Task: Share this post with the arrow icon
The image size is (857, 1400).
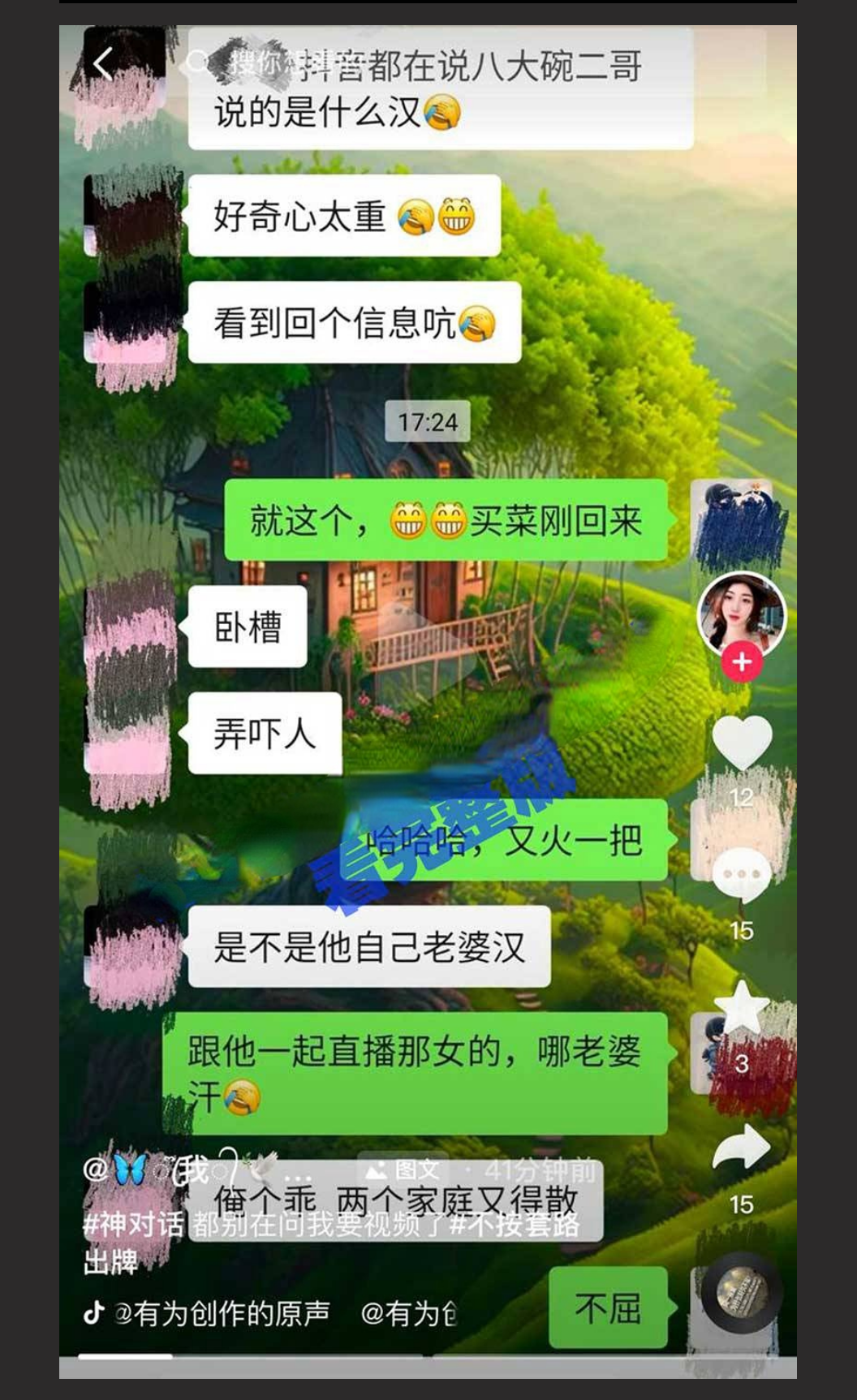Action: [742, 1147]
